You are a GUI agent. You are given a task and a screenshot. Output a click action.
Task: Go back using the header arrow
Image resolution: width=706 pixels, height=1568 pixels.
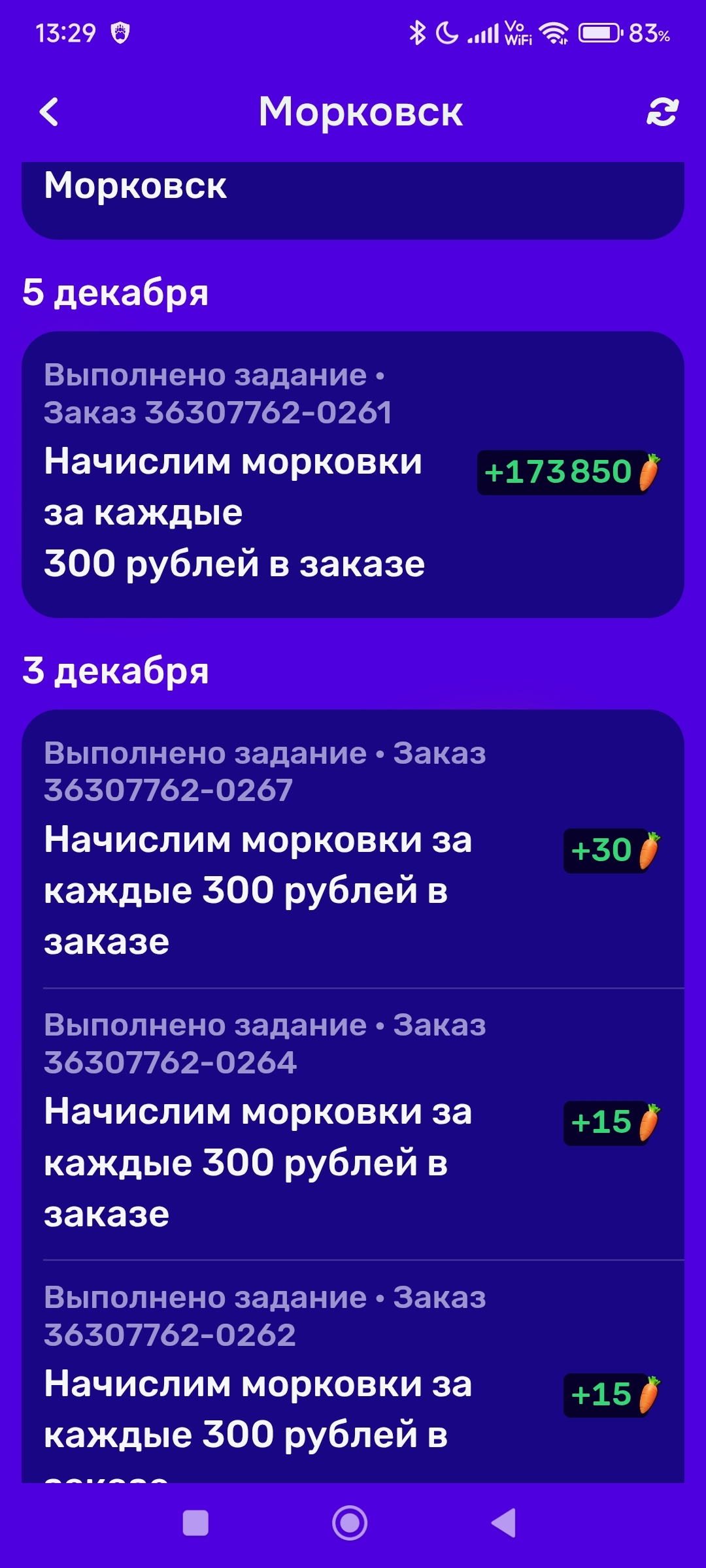[x=50, y=112]
